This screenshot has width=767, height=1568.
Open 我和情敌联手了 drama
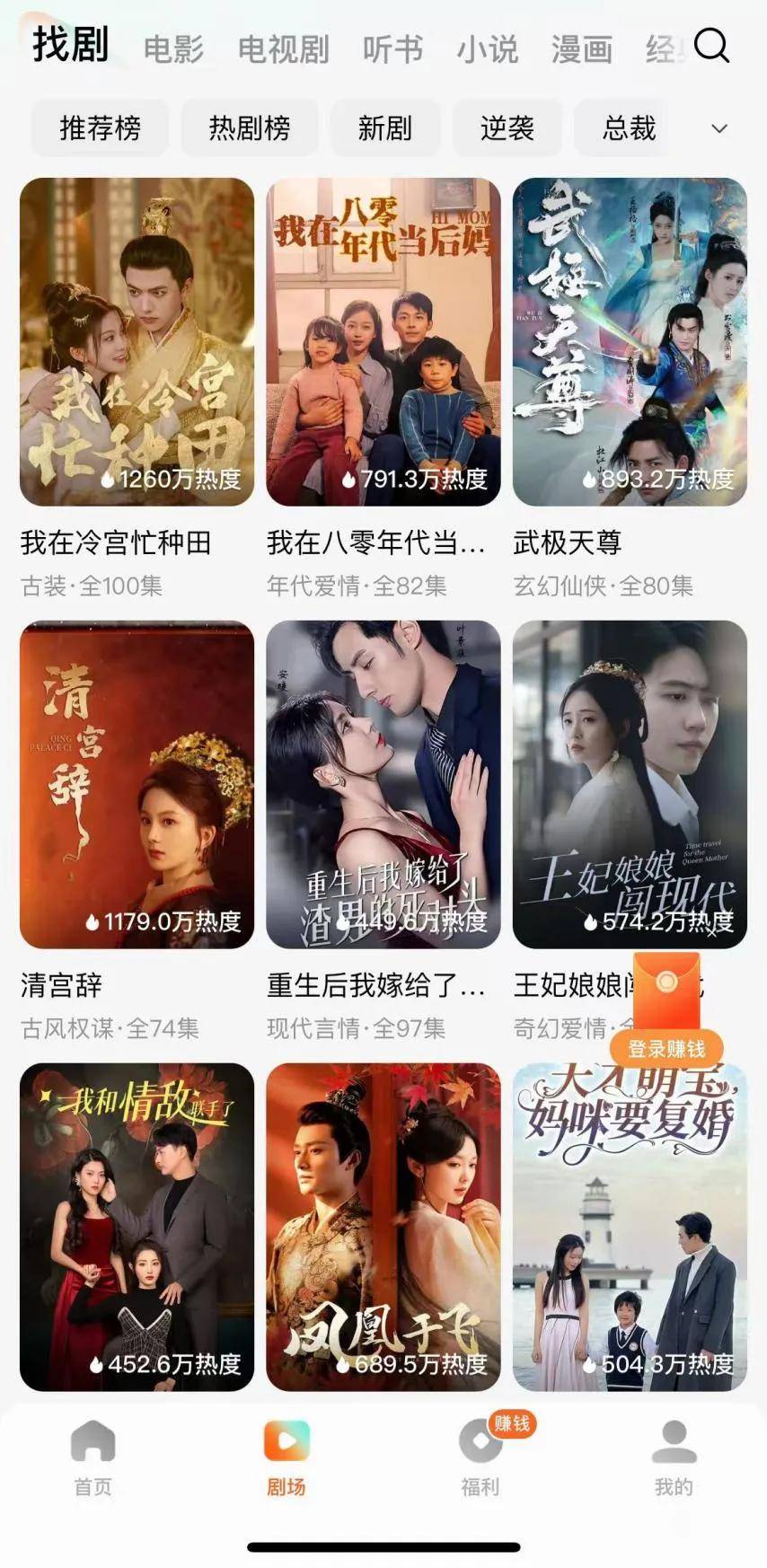[137, 1227]
